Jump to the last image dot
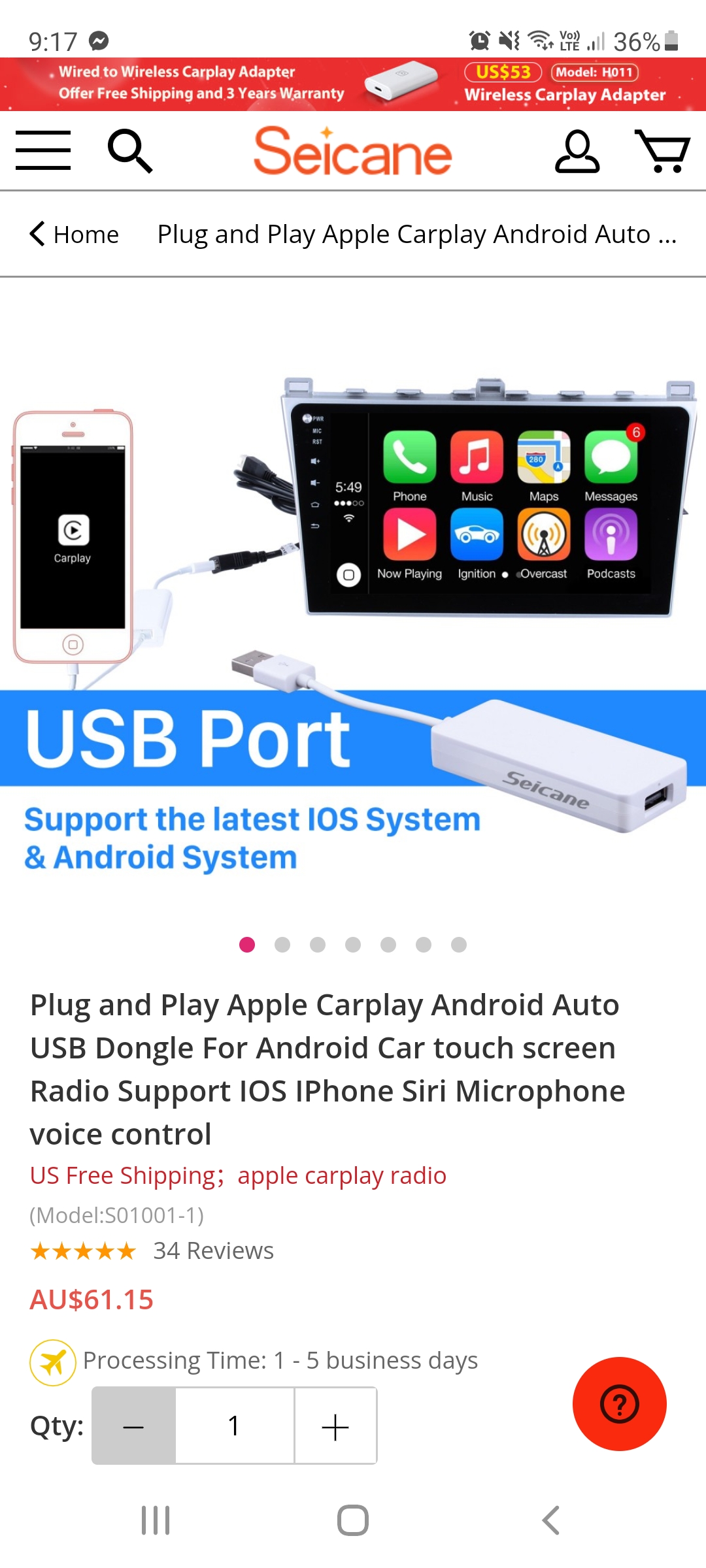This screenshot has width=706, height=1568. pos(459,945)
